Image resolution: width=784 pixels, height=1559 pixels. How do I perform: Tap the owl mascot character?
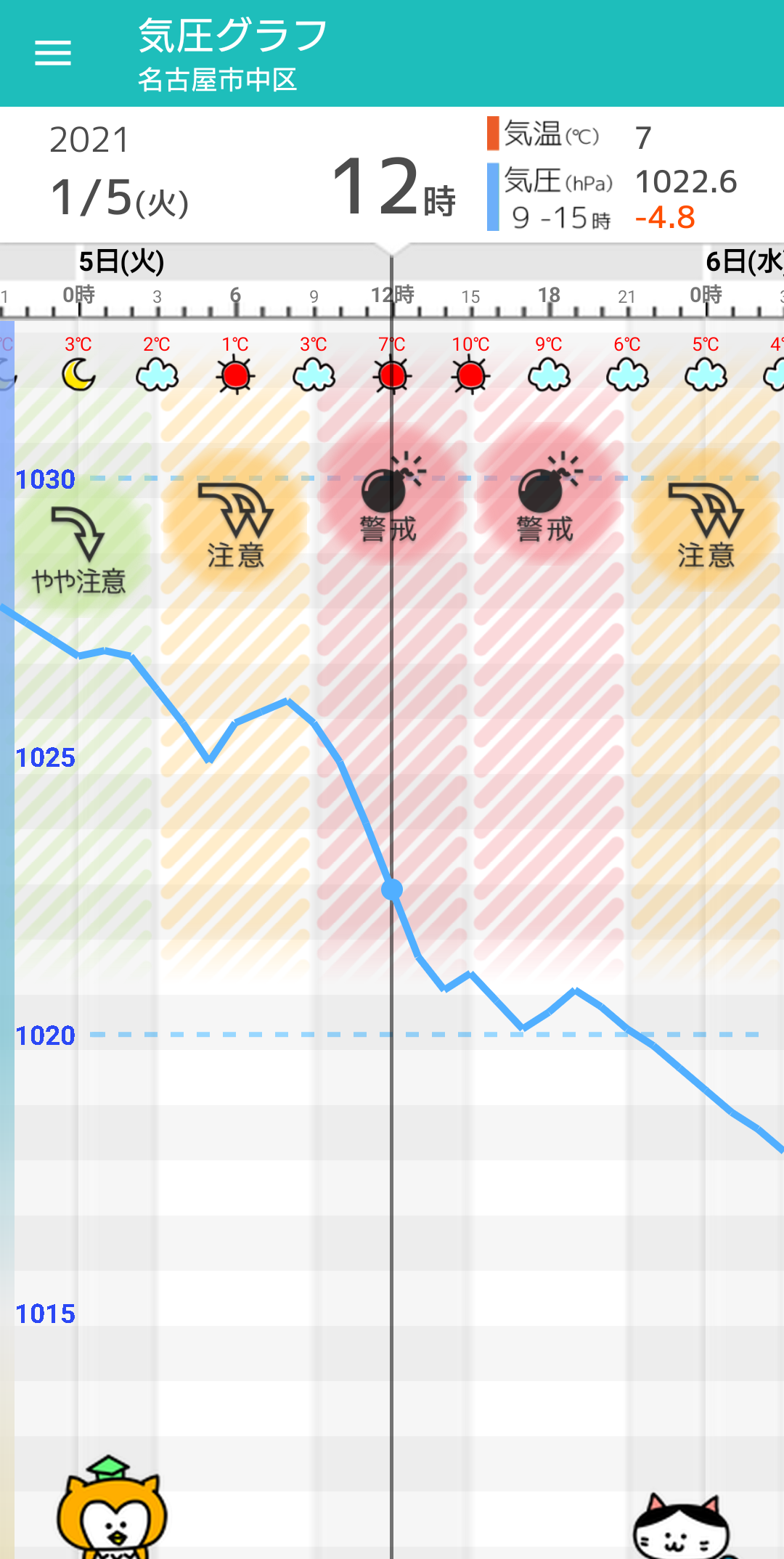(x=111, y=1509)
